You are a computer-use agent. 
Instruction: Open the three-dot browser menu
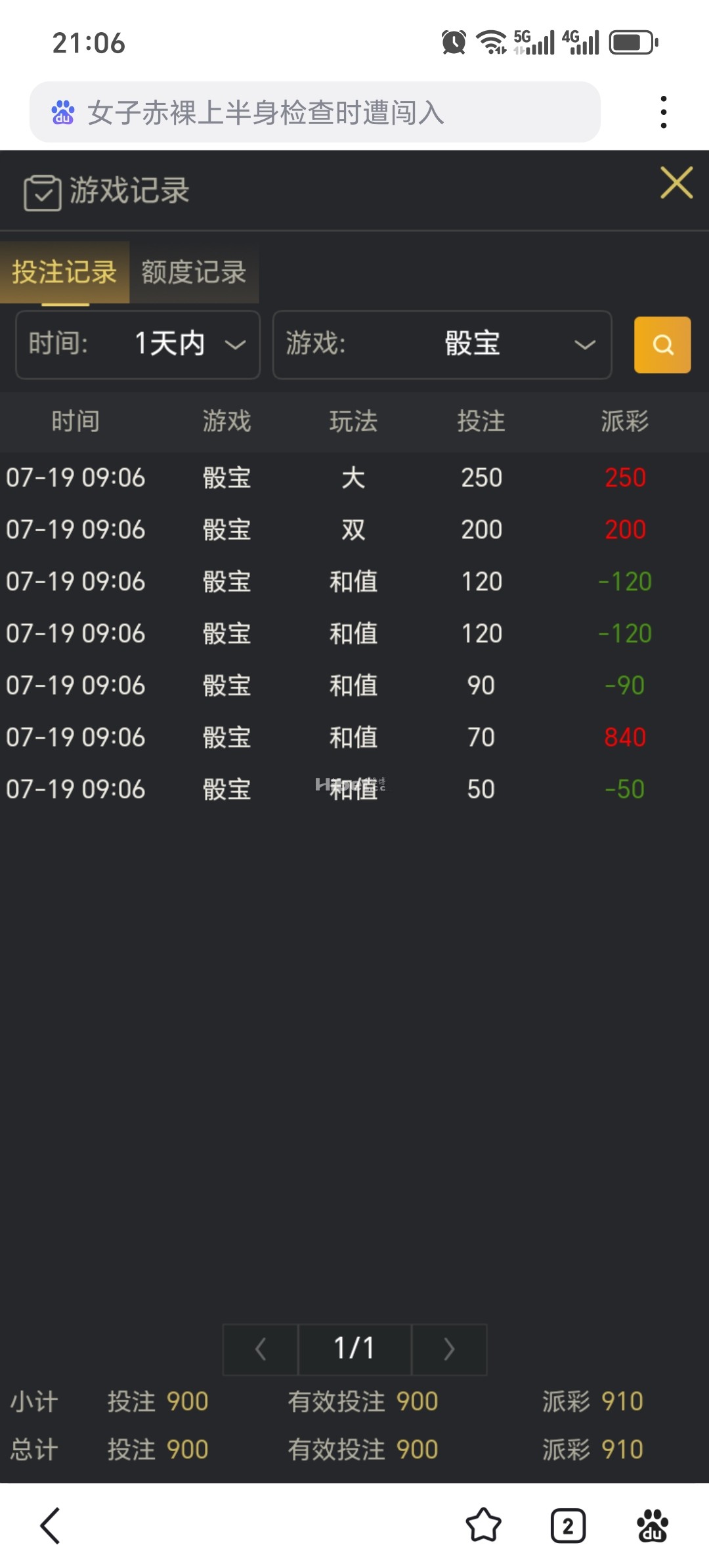click(664, 112)
